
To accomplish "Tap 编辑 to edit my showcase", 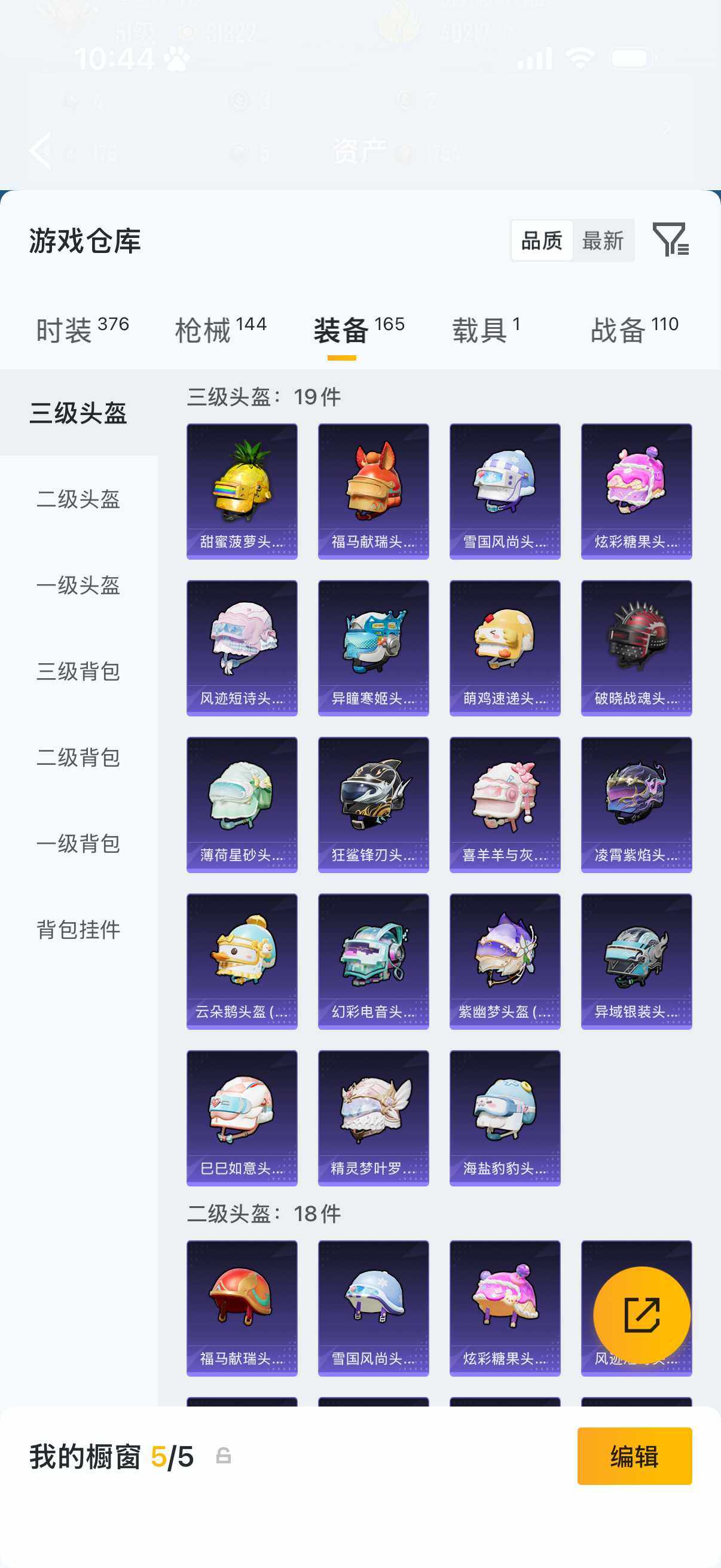I will click(x=634, y=1456).
